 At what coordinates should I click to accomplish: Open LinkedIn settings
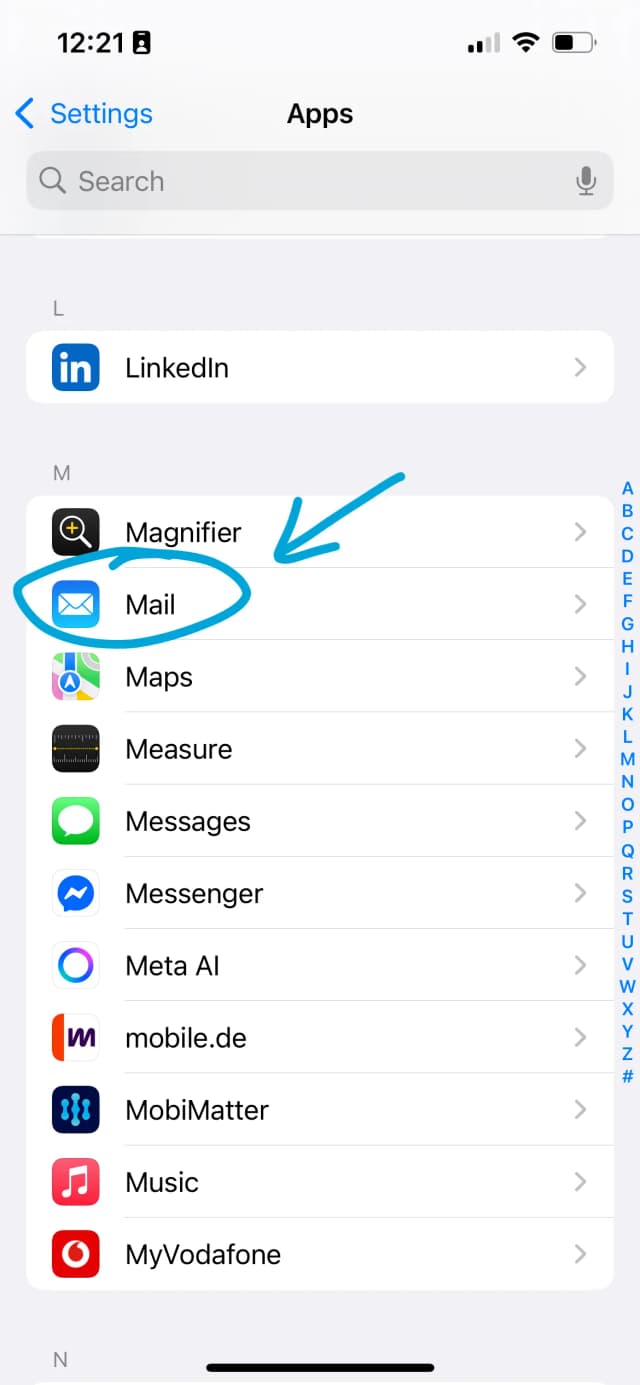320,368
